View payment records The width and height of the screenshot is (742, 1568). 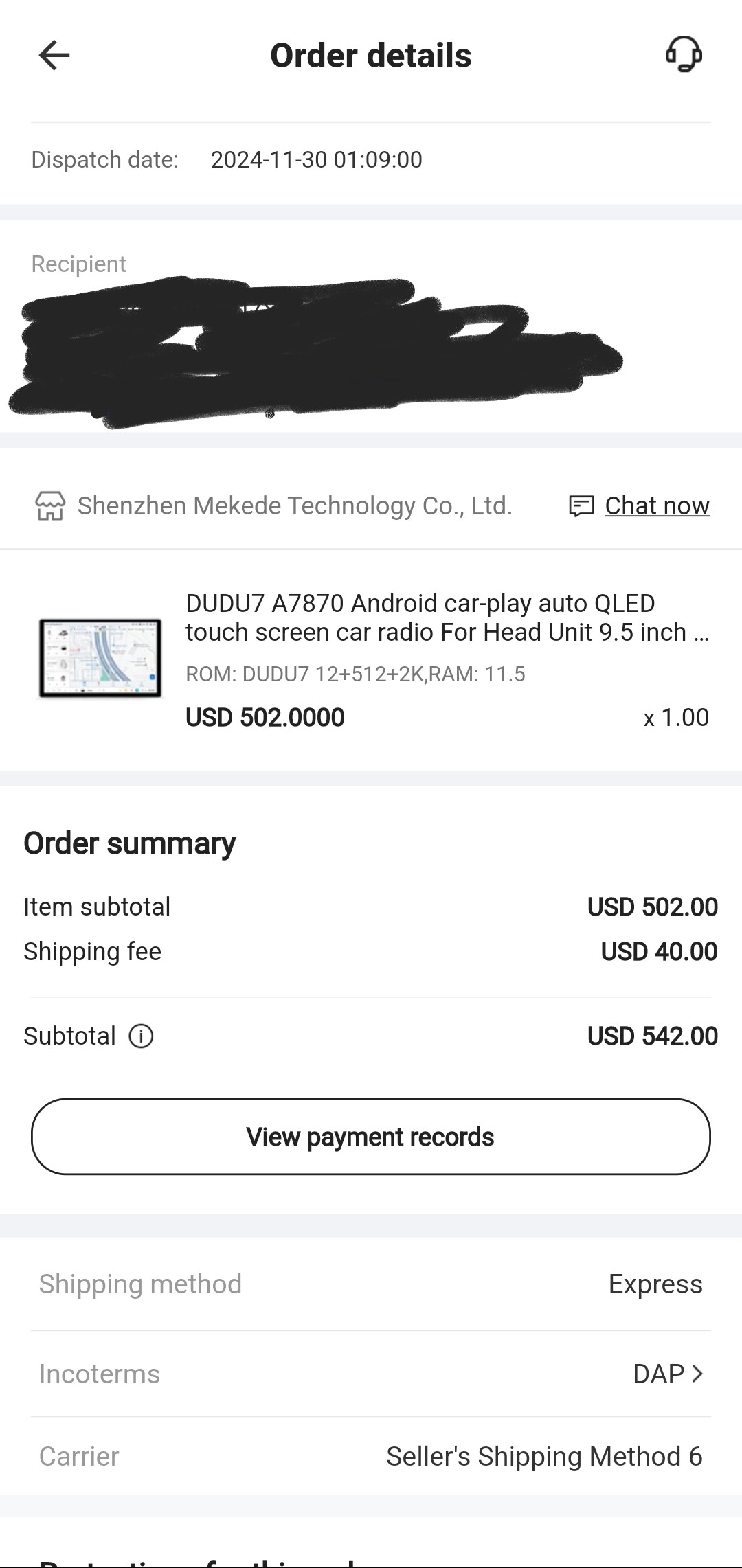point(371,1137)
